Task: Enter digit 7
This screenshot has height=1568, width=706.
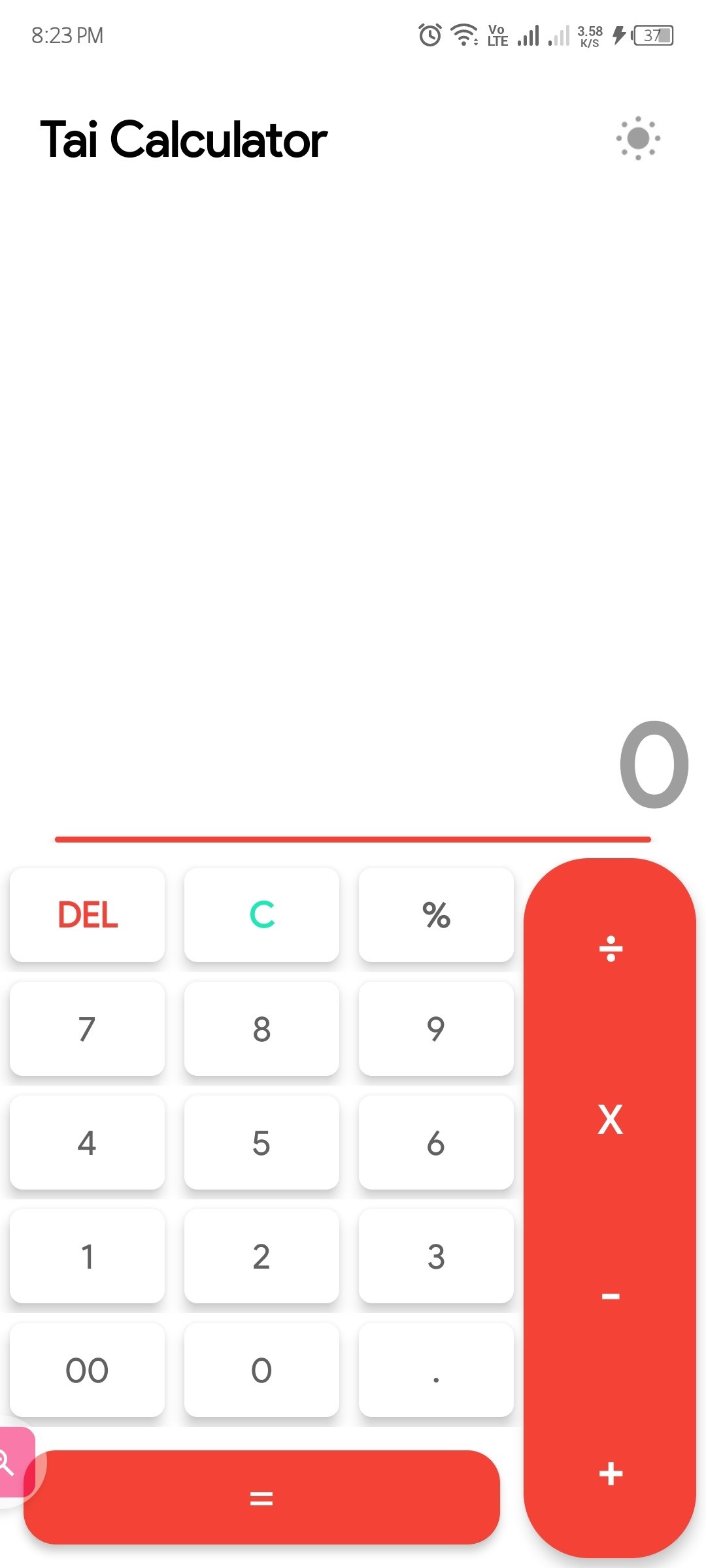Action: tap(88, 1028)
